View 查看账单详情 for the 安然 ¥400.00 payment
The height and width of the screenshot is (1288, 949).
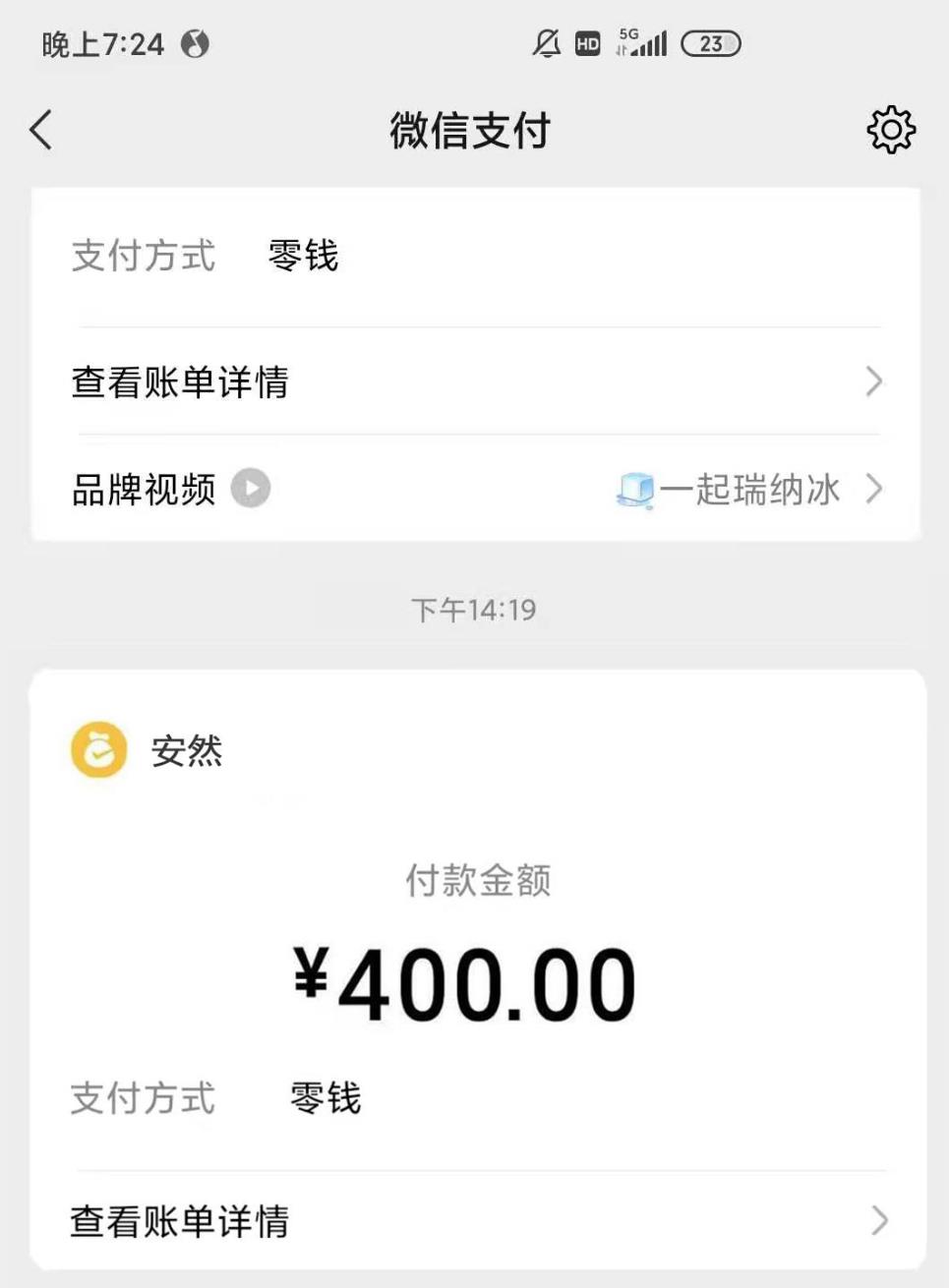point(476,1221)
